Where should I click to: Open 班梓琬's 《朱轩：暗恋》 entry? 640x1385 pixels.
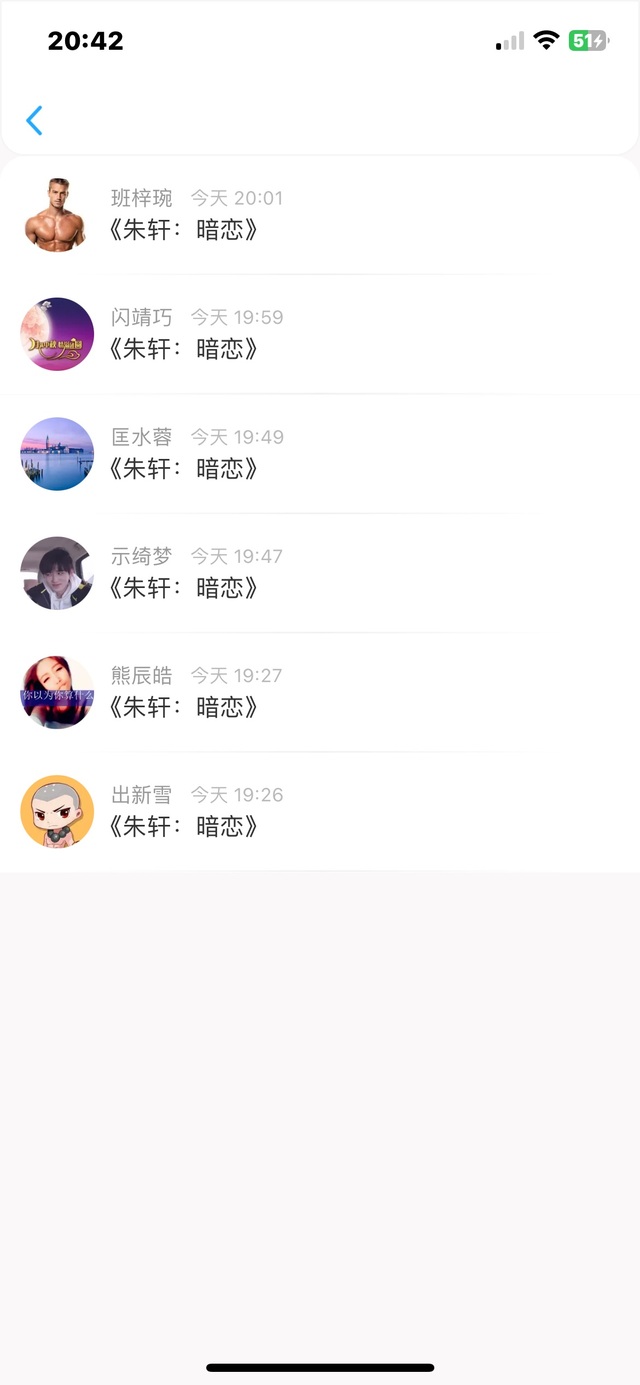click(184, 230)
